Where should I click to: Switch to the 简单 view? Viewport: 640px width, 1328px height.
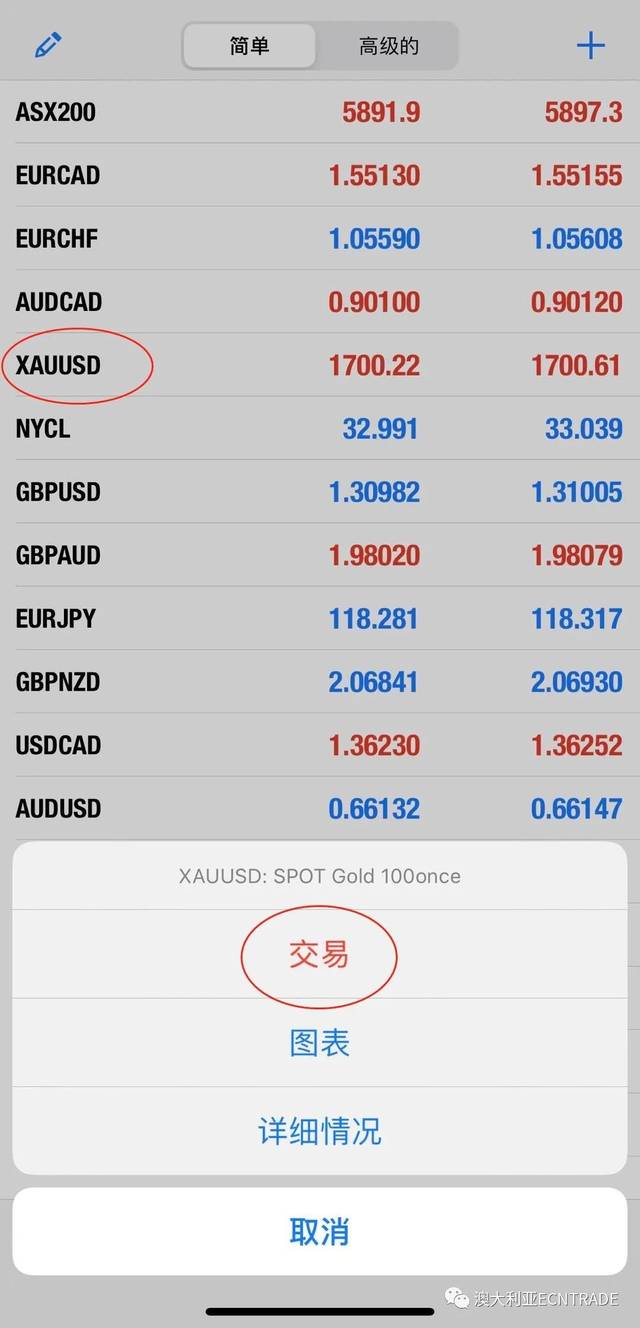click(x=249, y=46)
